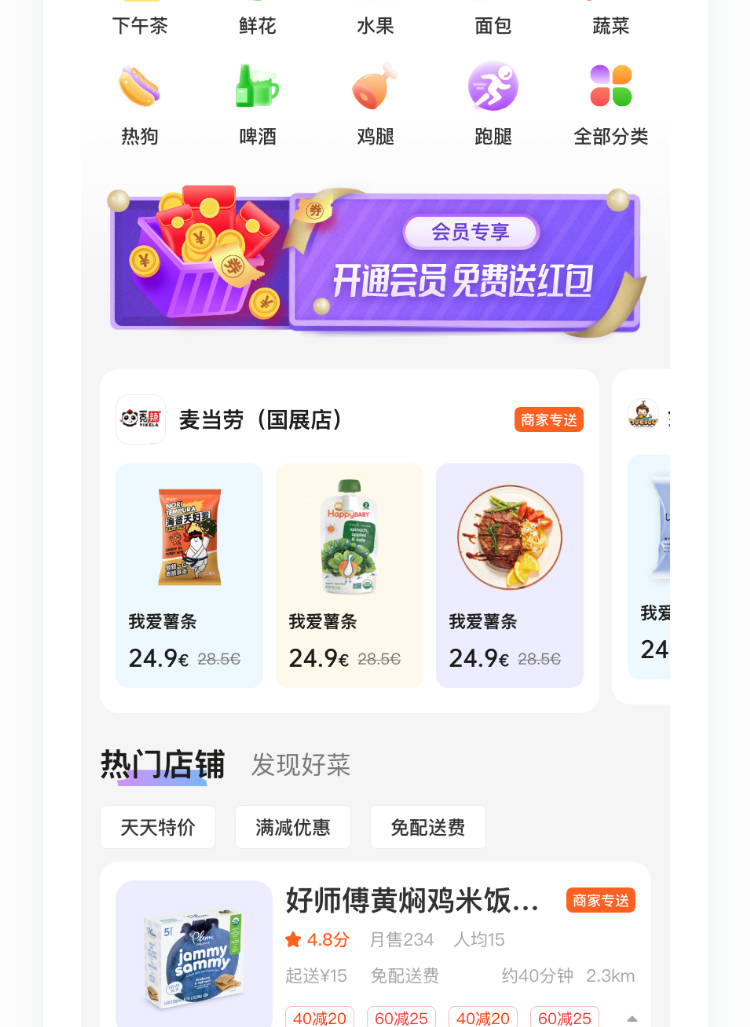Open the orange snack bag product card

pos(189,575)
